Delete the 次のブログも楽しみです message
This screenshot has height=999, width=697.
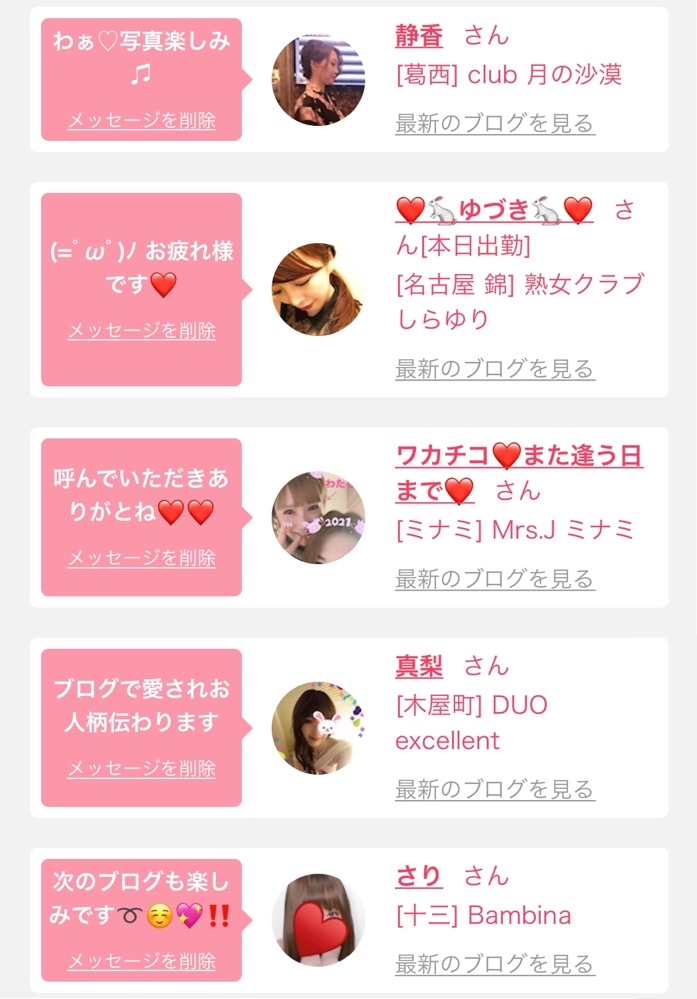click(141, 961)
